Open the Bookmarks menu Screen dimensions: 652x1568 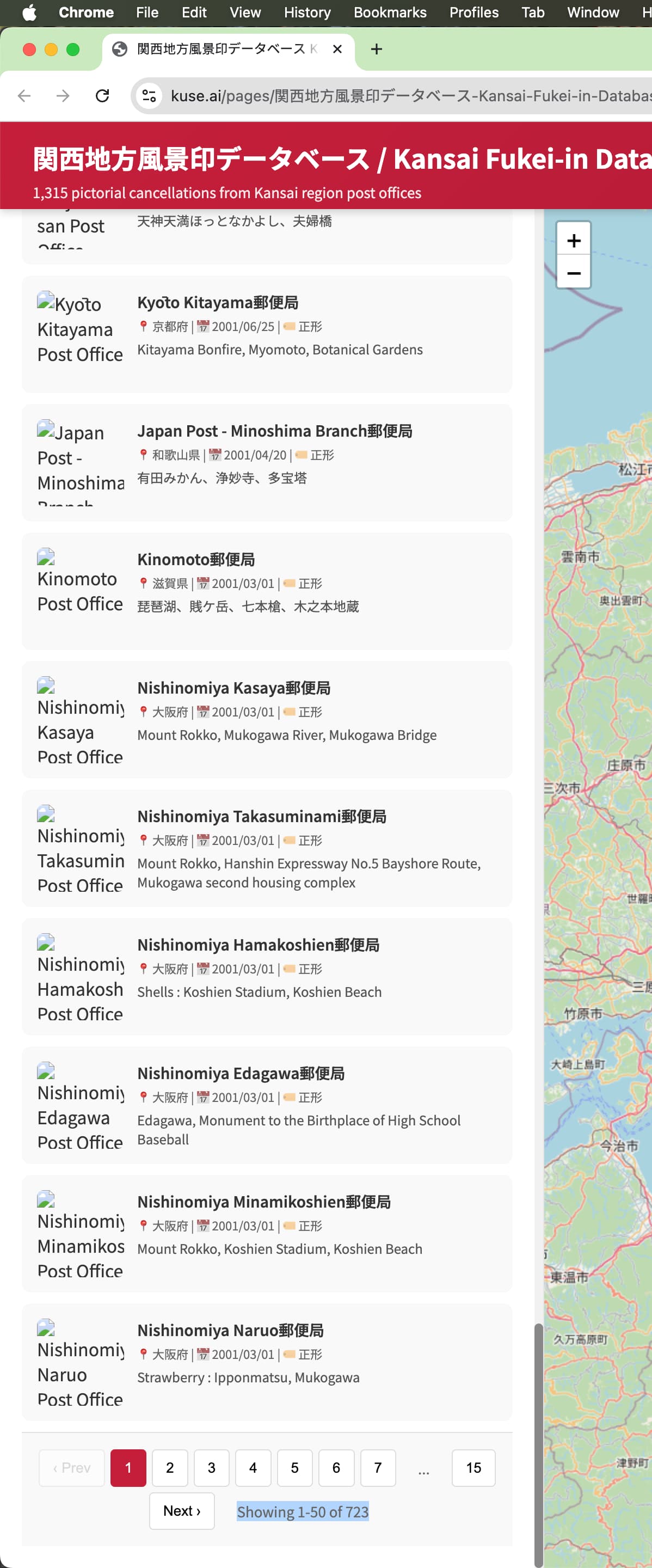point(390,12)
